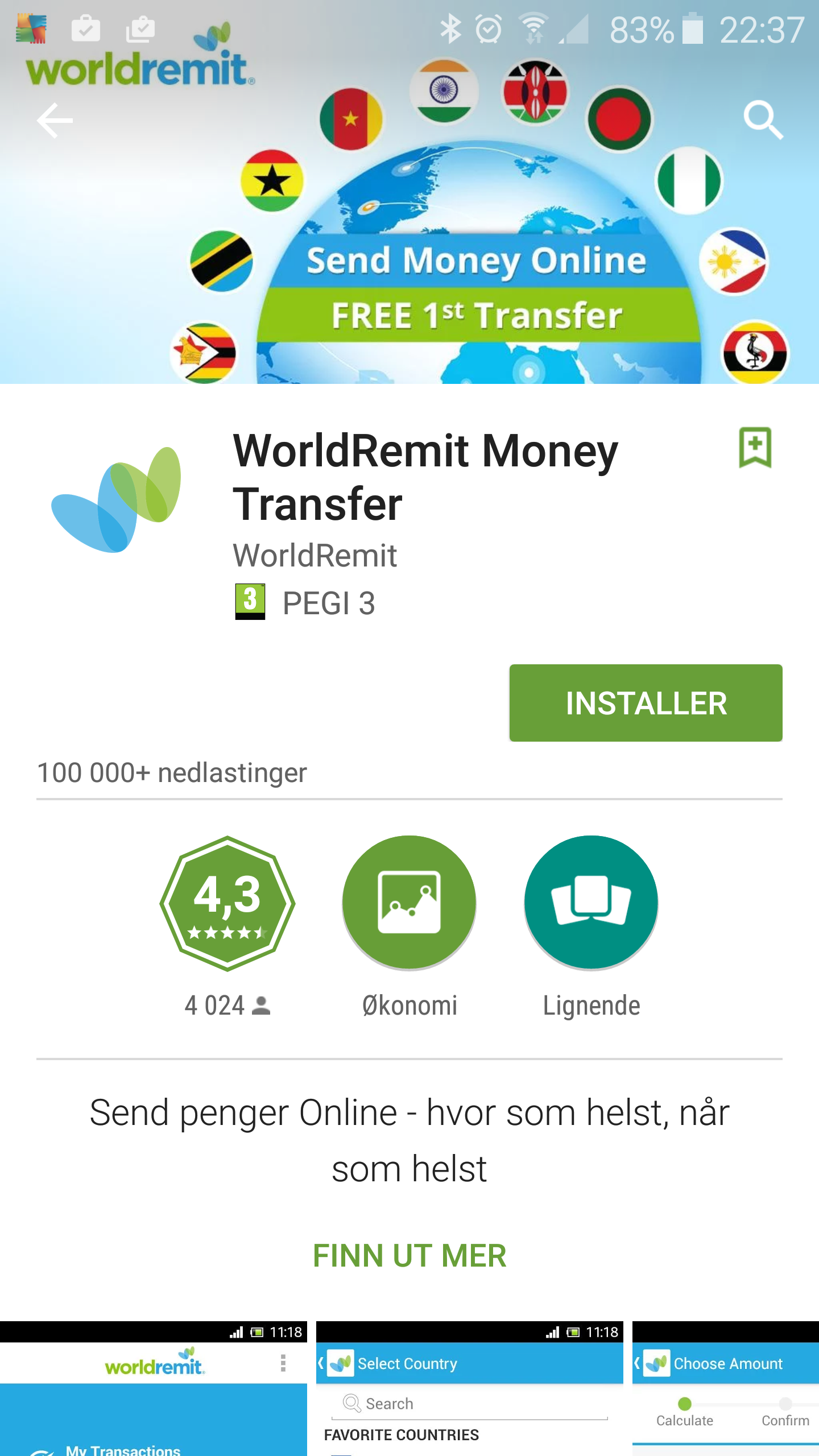
Task: Go back using the arrow icon
Action: pyautogui.click(x=55, y=120)
